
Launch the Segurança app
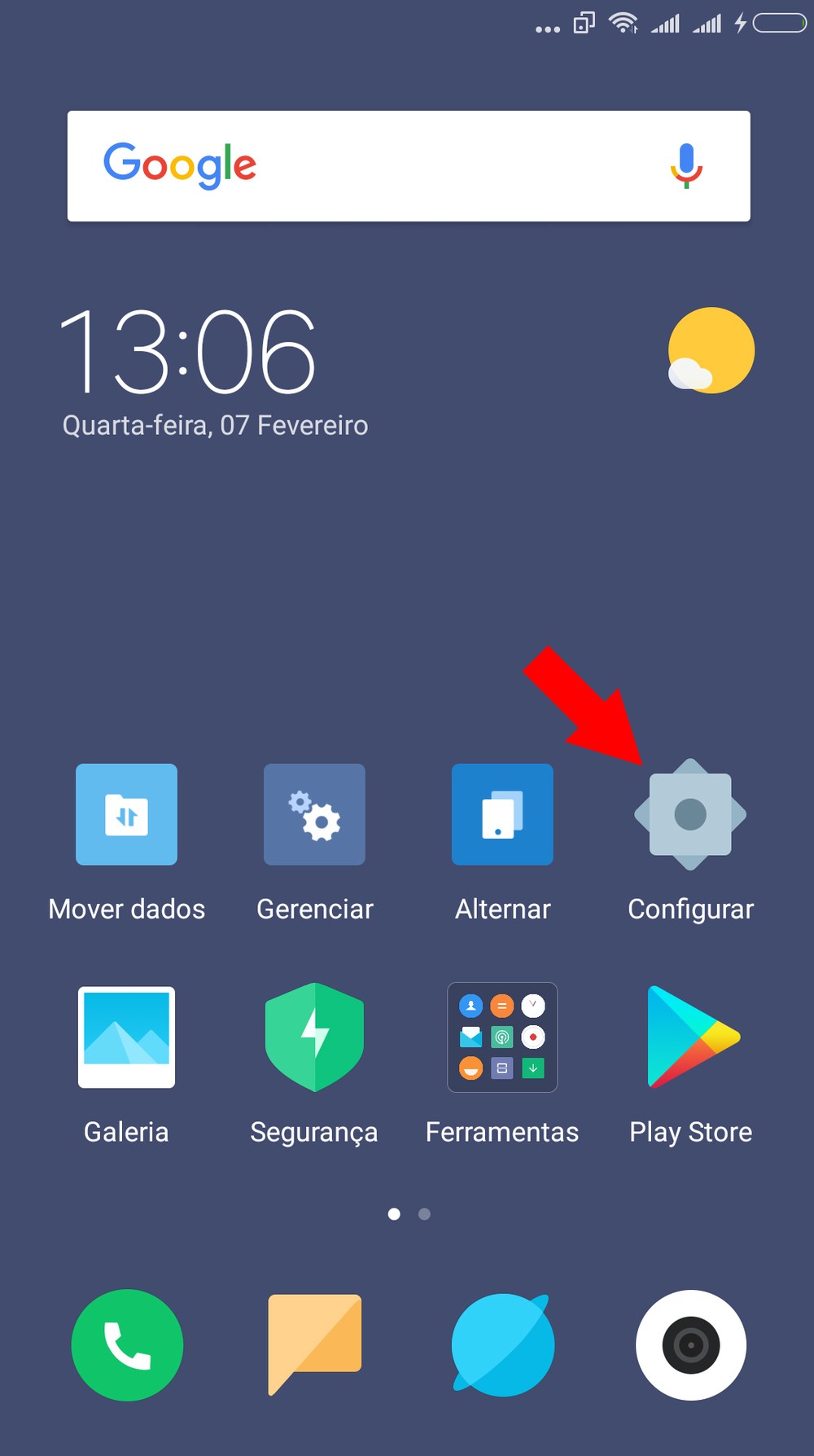tap(314, 1037)
